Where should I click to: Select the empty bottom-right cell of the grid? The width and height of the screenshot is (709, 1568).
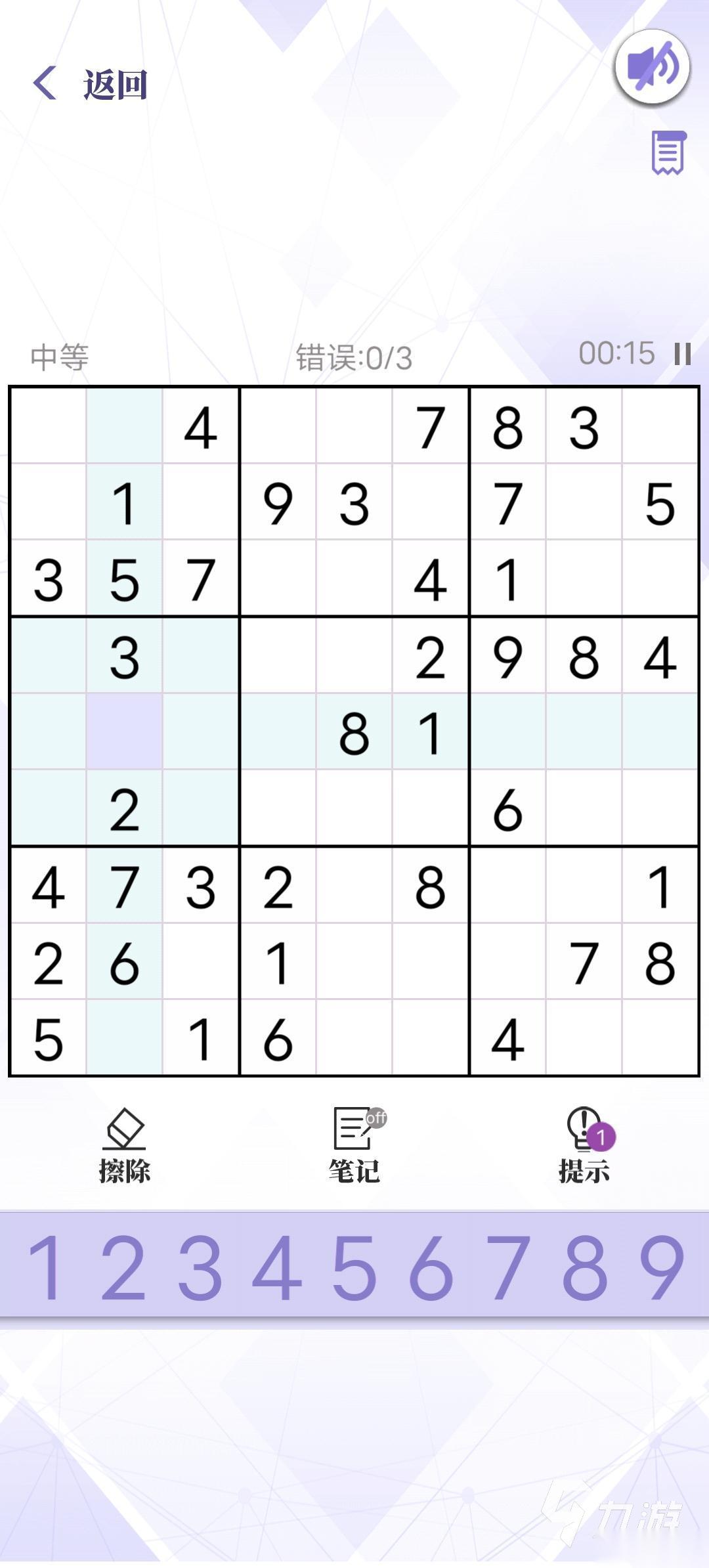(x=660, y=1037)
